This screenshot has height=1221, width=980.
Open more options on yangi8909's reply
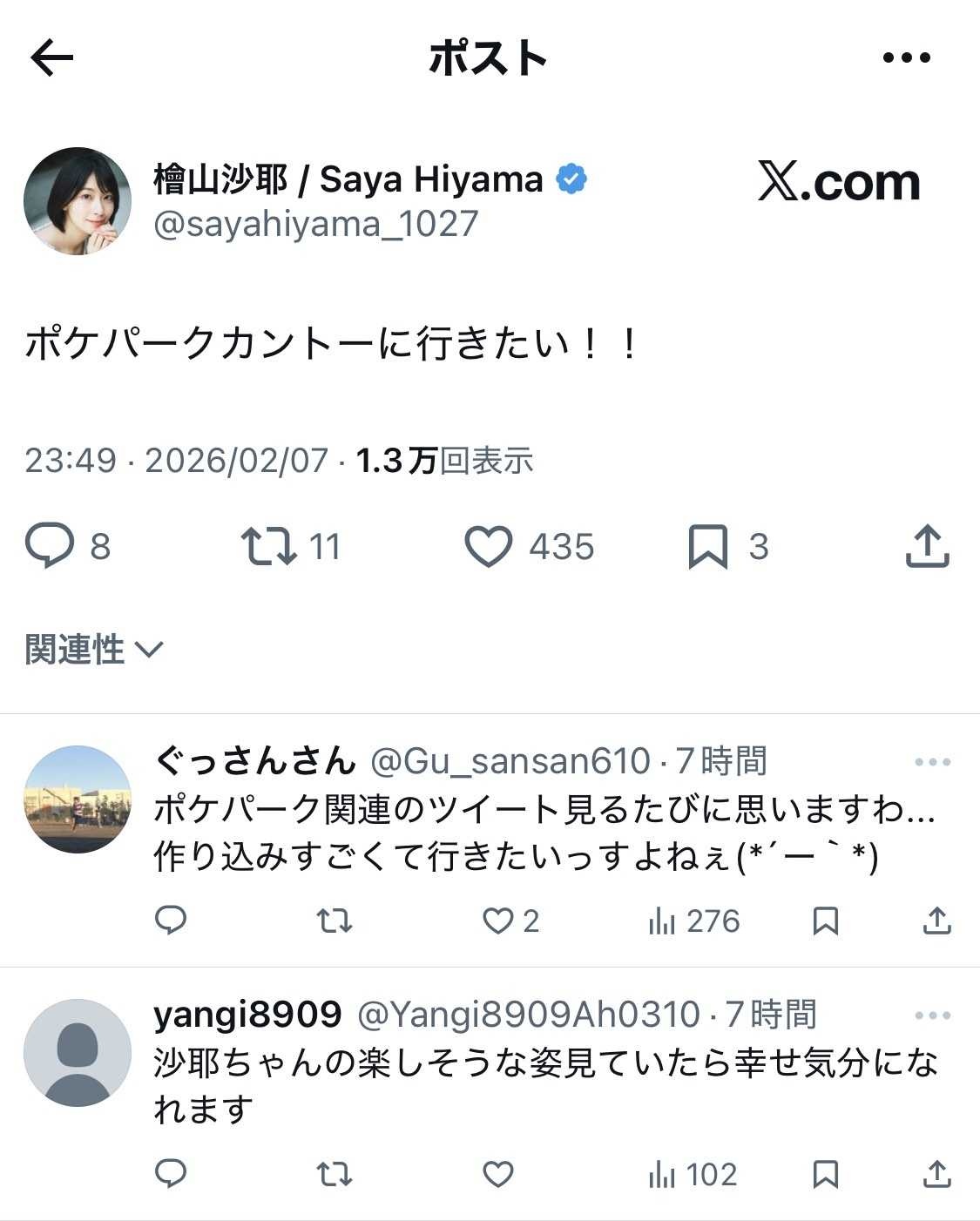point(932,1015)
